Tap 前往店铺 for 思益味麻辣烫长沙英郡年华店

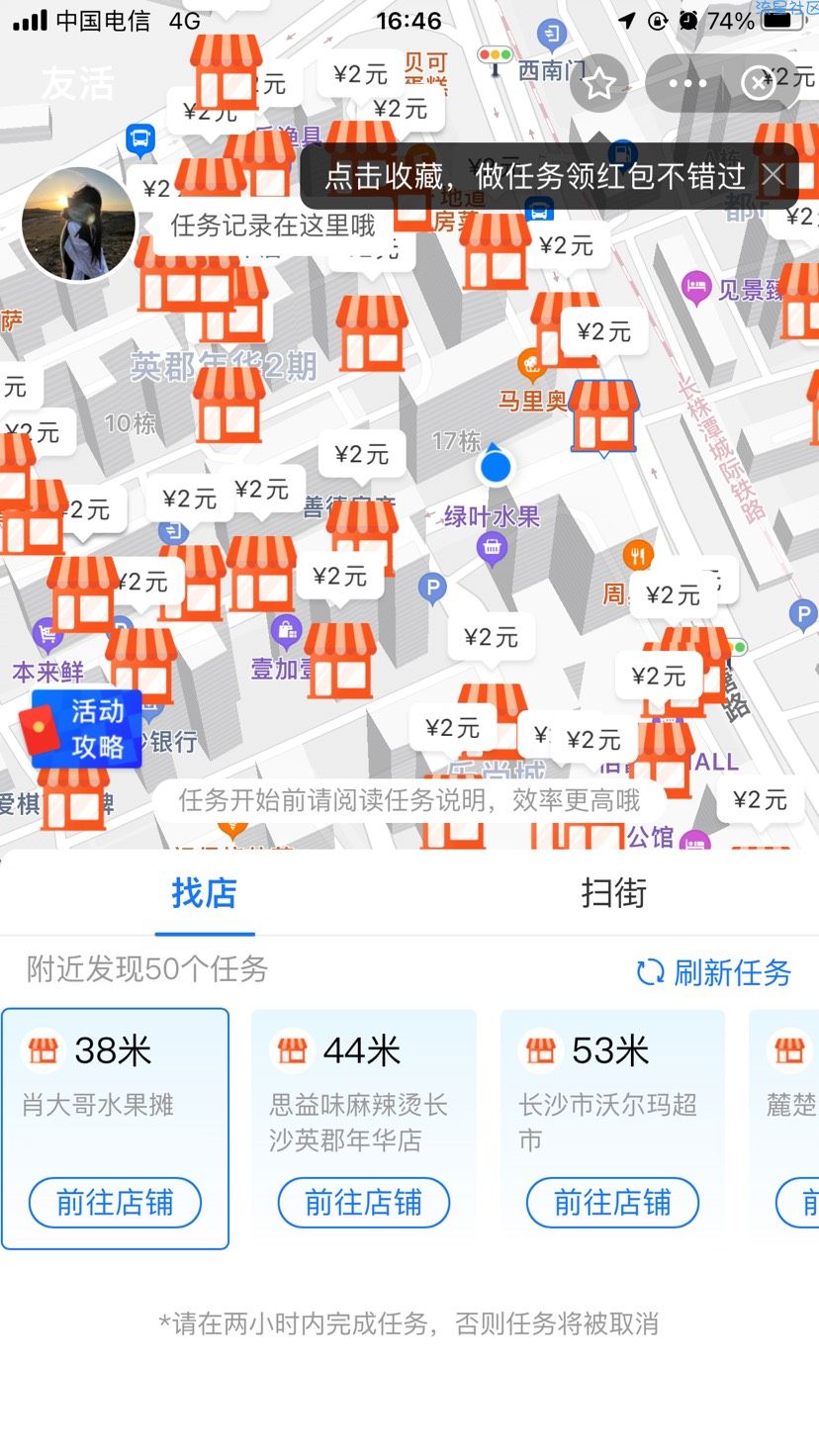[x=363, y=1203]
